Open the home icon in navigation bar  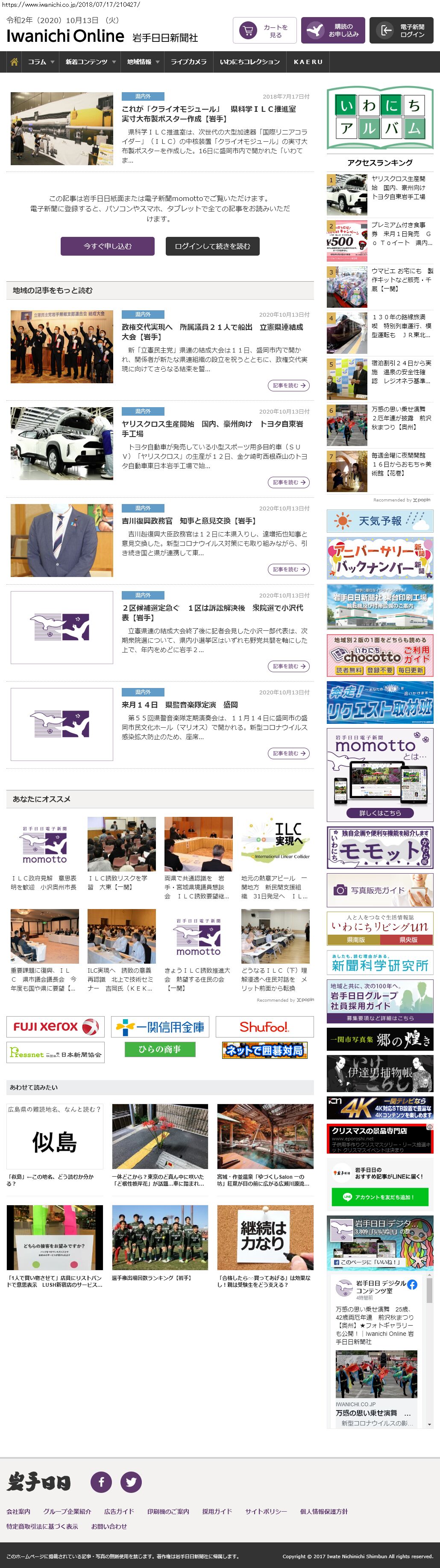(x=13, y=61)
